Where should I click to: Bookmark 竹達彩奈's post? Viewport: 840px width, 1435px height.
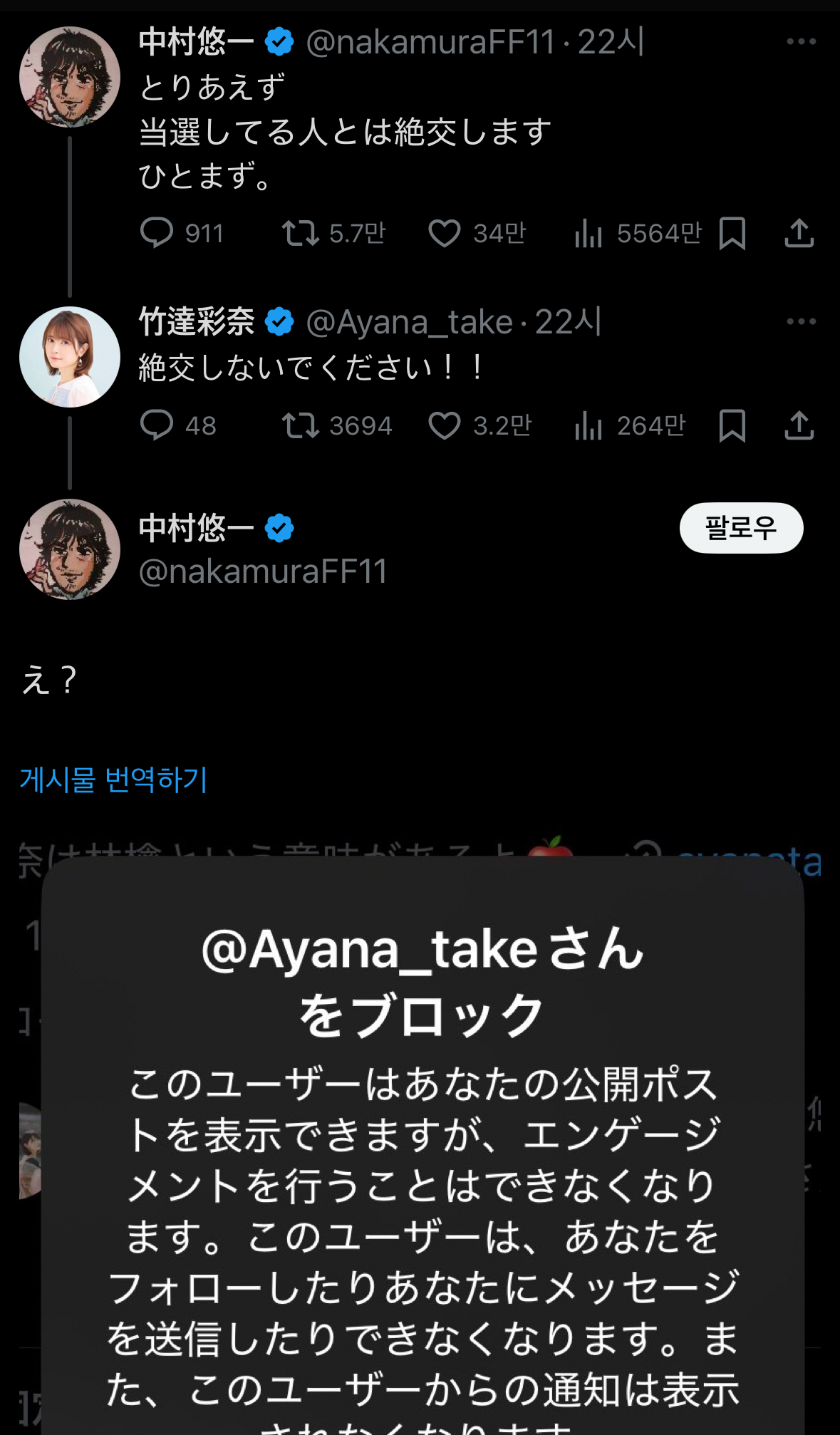pos(732,425)
